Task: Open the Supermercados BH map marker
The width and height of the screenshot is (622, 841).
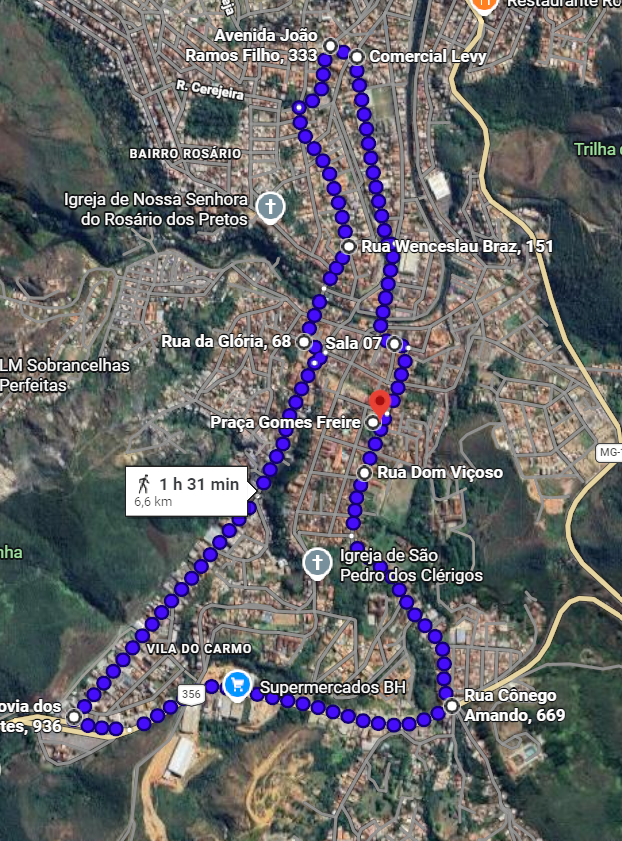Action: pyautogui.click(x=237, y=684)
